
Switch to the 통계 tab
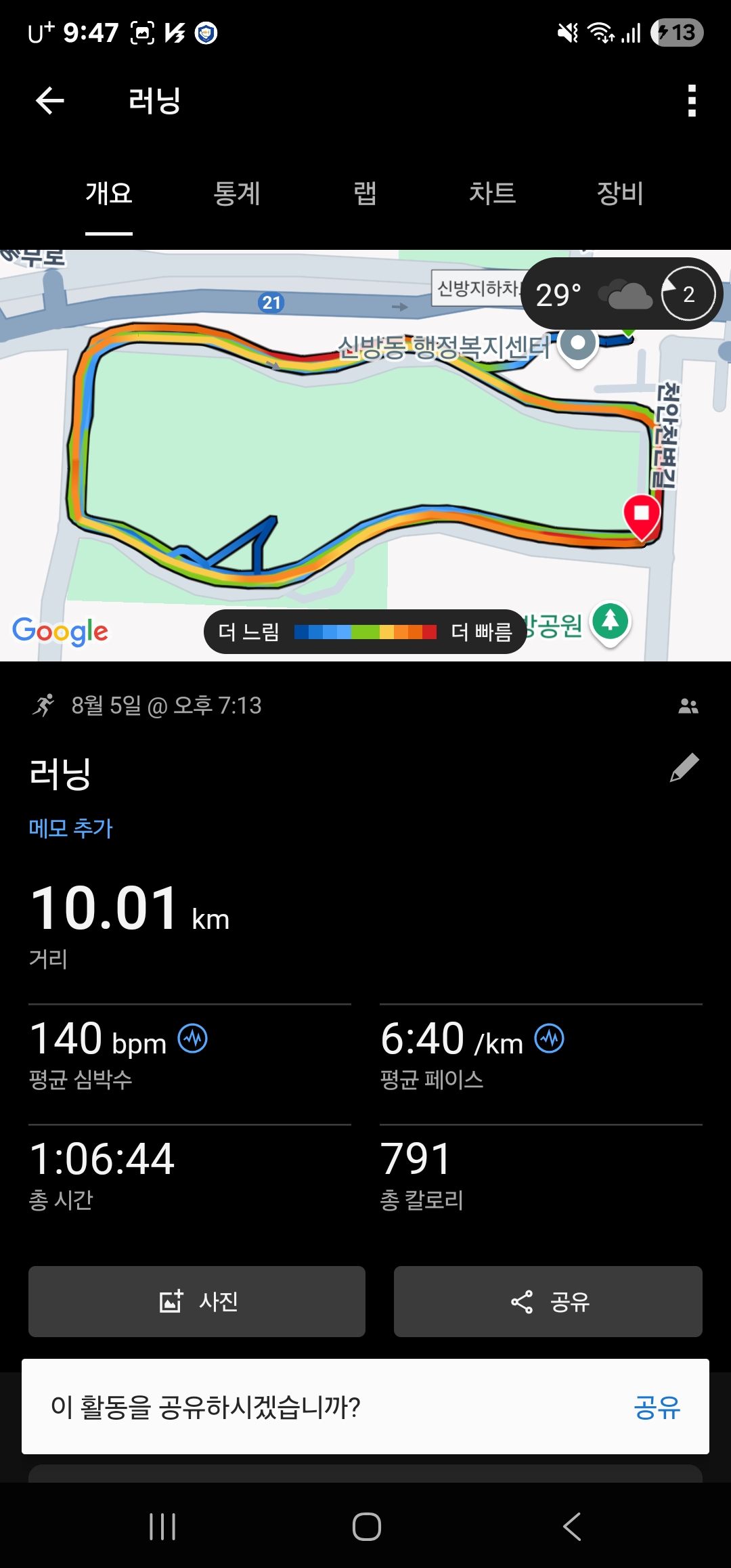pos(236,194)
